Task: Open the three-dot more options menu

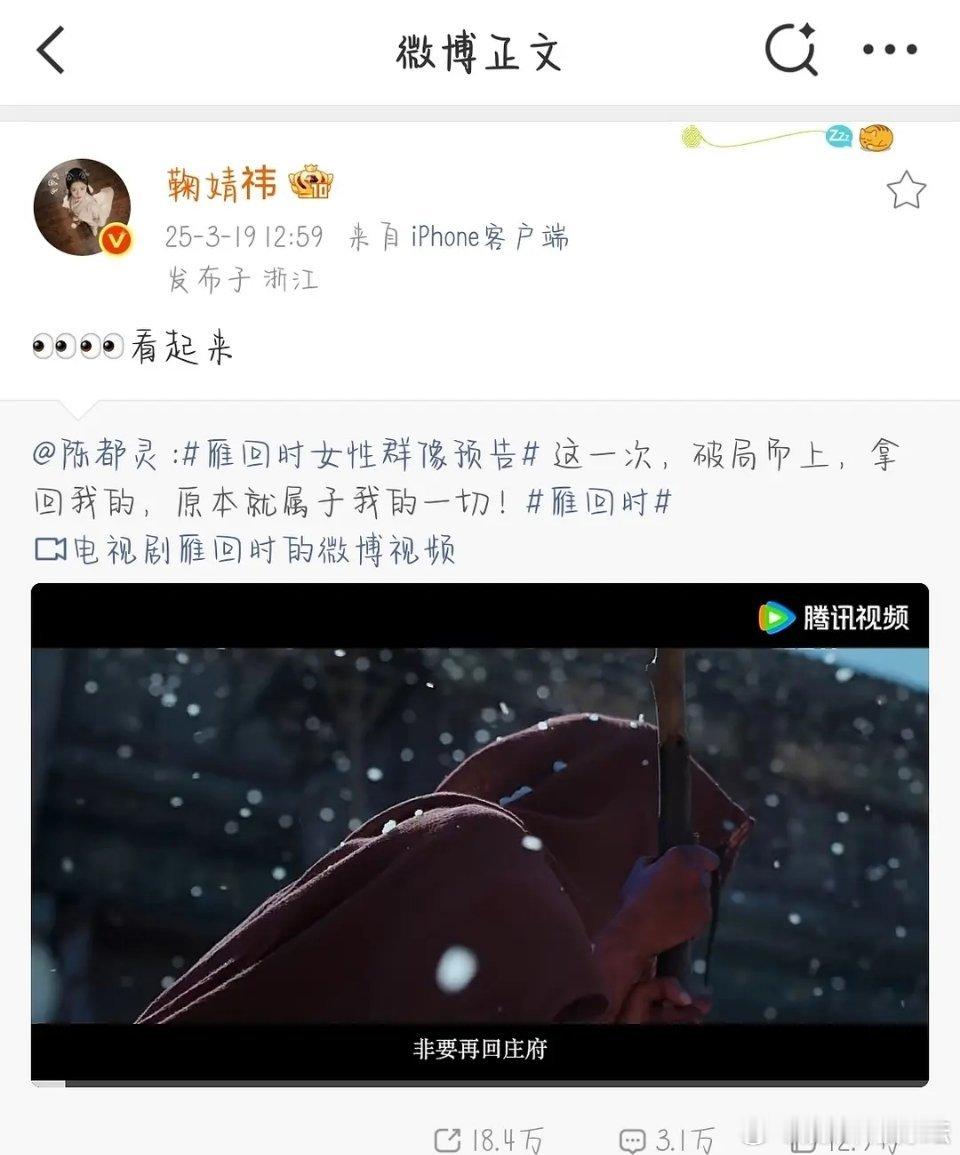Action: coord(890,48)
